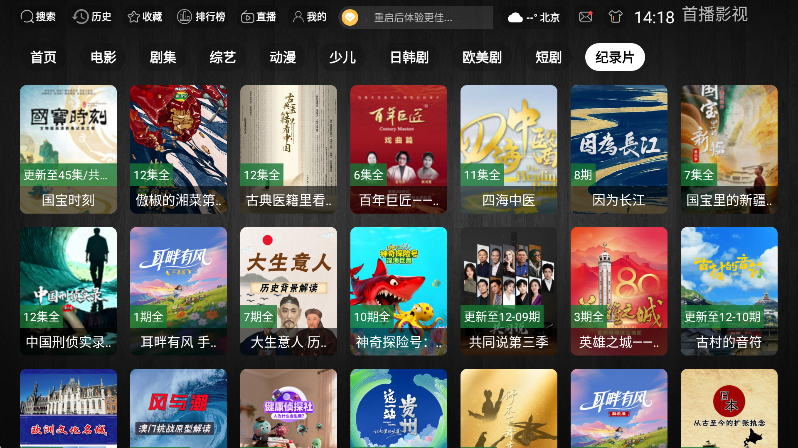
Task: Open the 国宝时刻 documentary
Action: point(68,148)
